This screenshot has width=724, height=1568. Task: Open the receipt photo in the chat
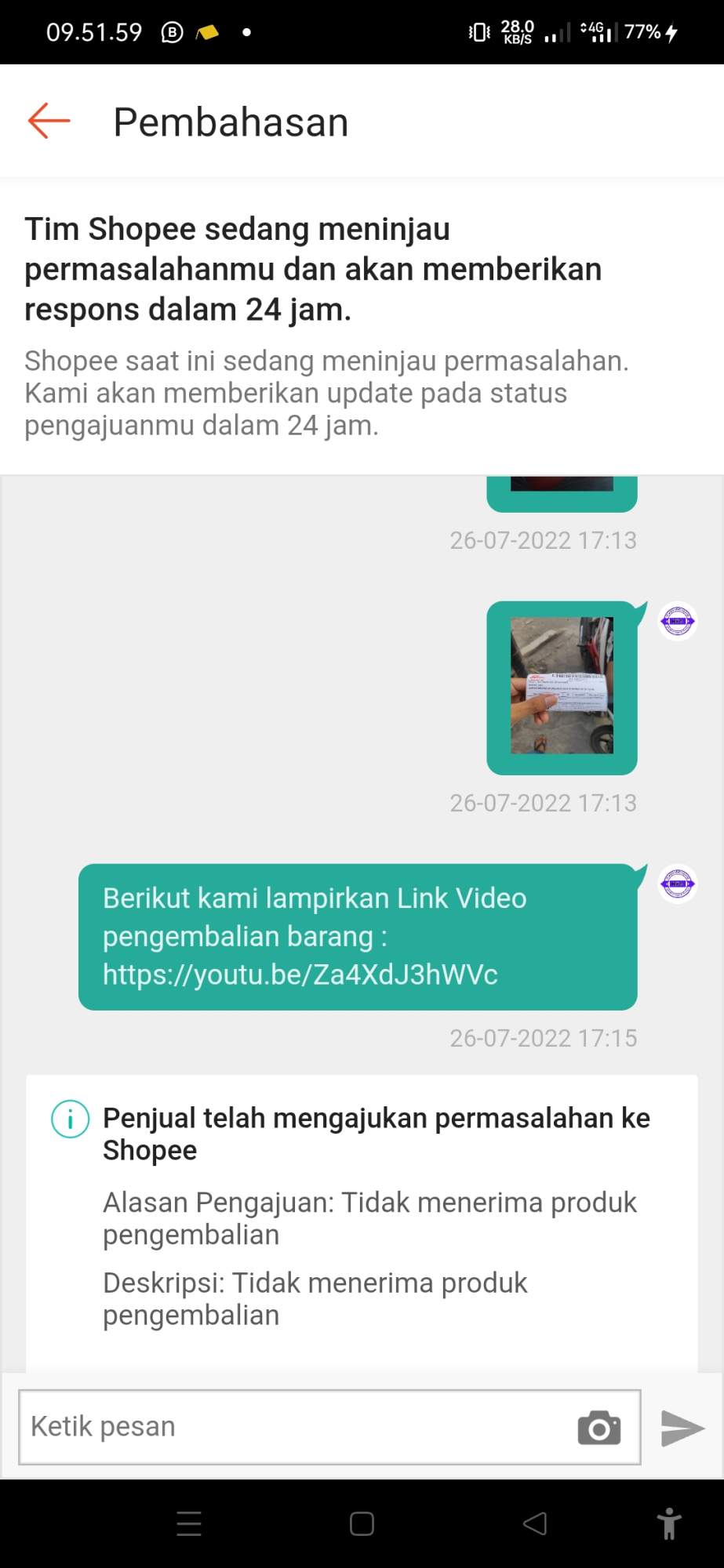pyautogui.click(x=562, y=686)
